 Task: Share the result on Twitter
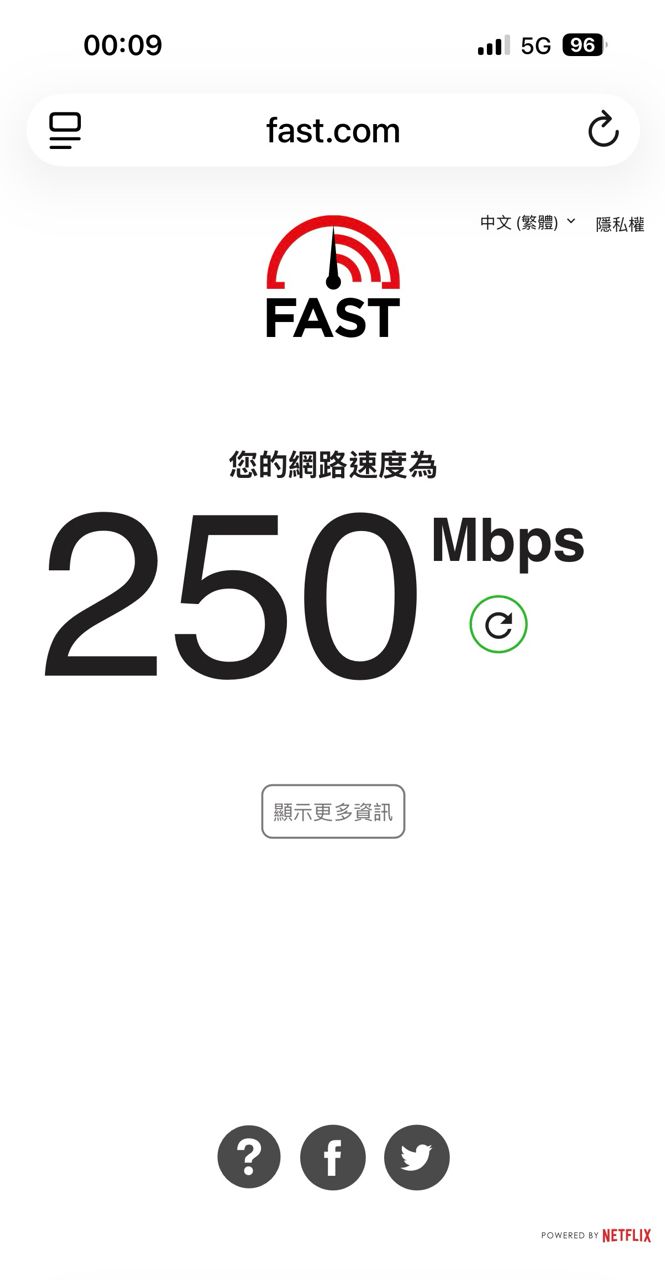(417, 1157)
